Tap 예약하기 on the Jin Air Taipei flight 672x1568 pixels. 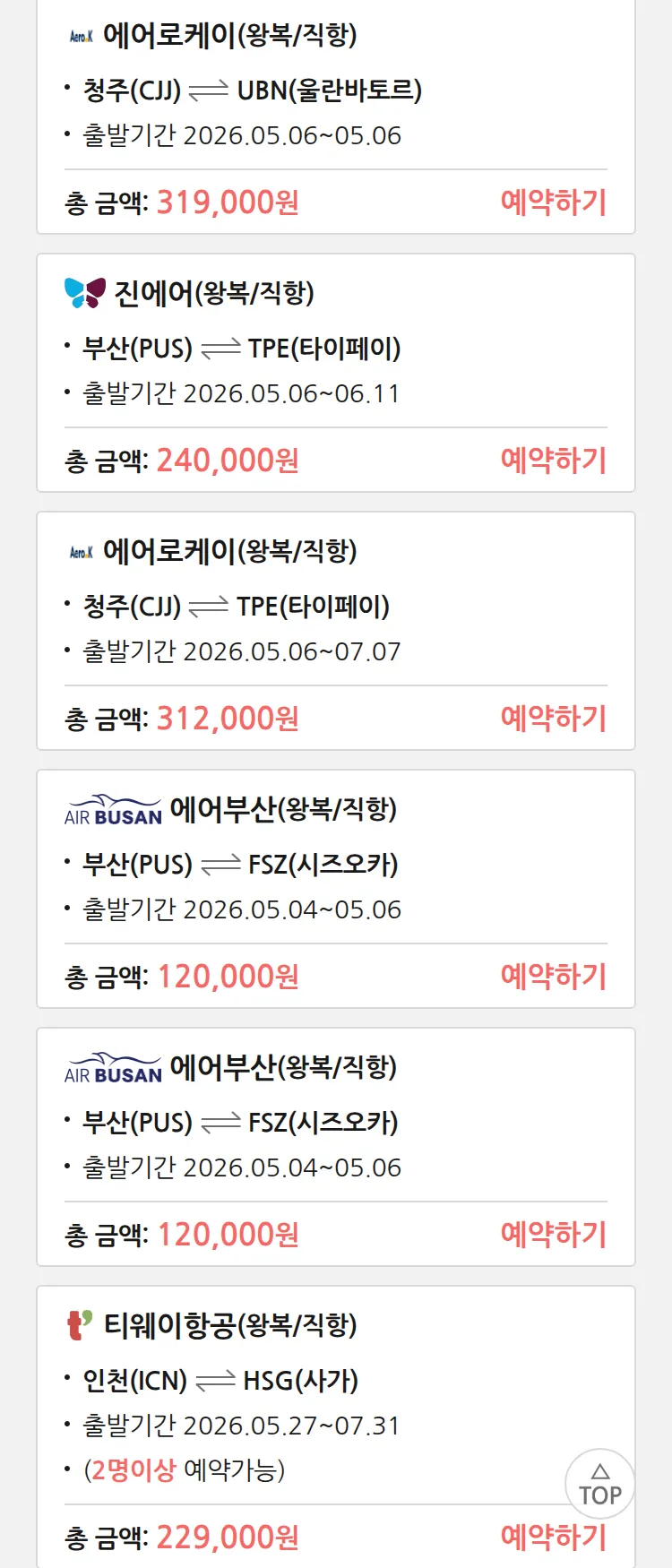tap(553, 461)
